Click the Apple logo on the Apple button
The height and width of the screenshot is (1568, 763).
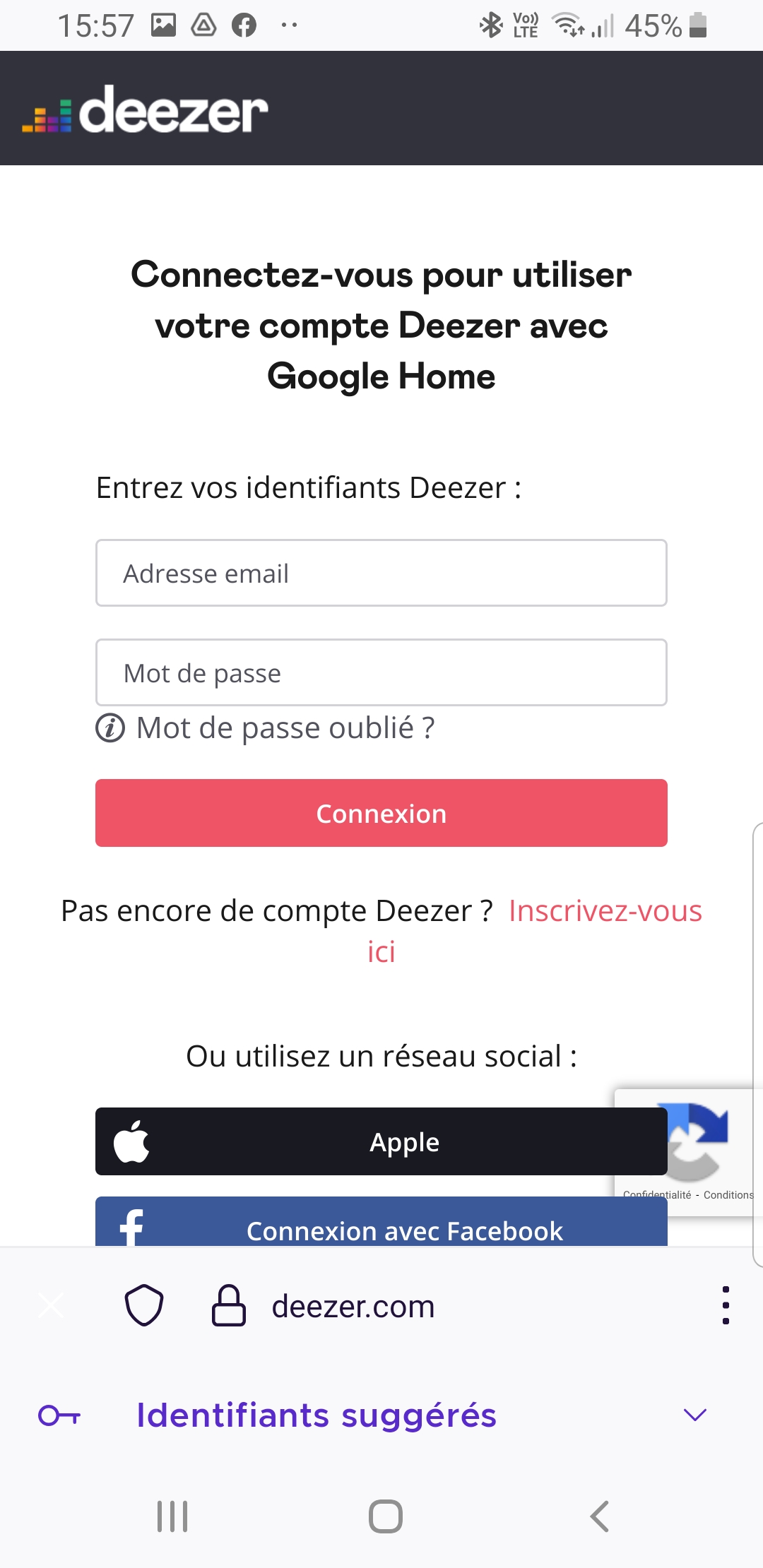[x=131, y=1141]
